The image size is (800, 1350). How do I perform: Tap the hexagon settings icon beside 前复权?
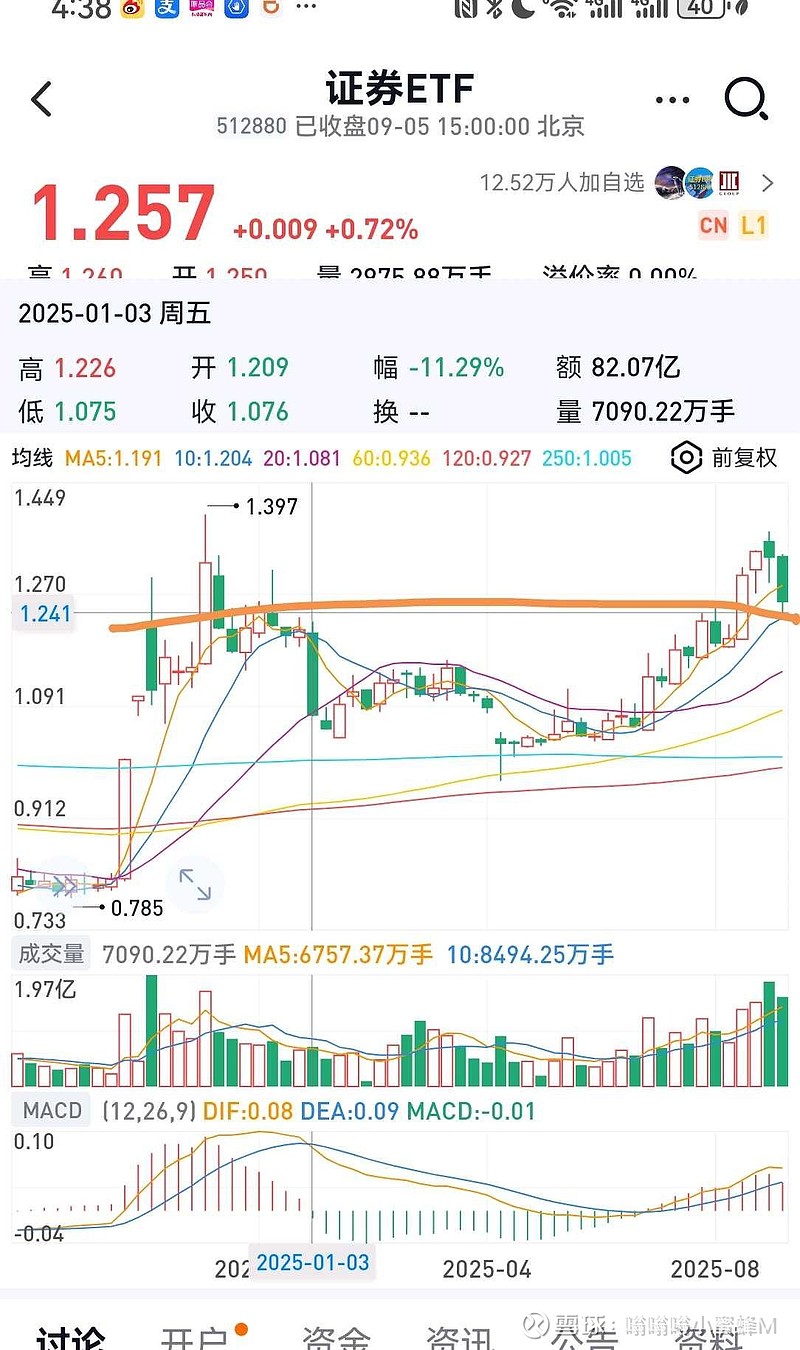click(685, 458)
